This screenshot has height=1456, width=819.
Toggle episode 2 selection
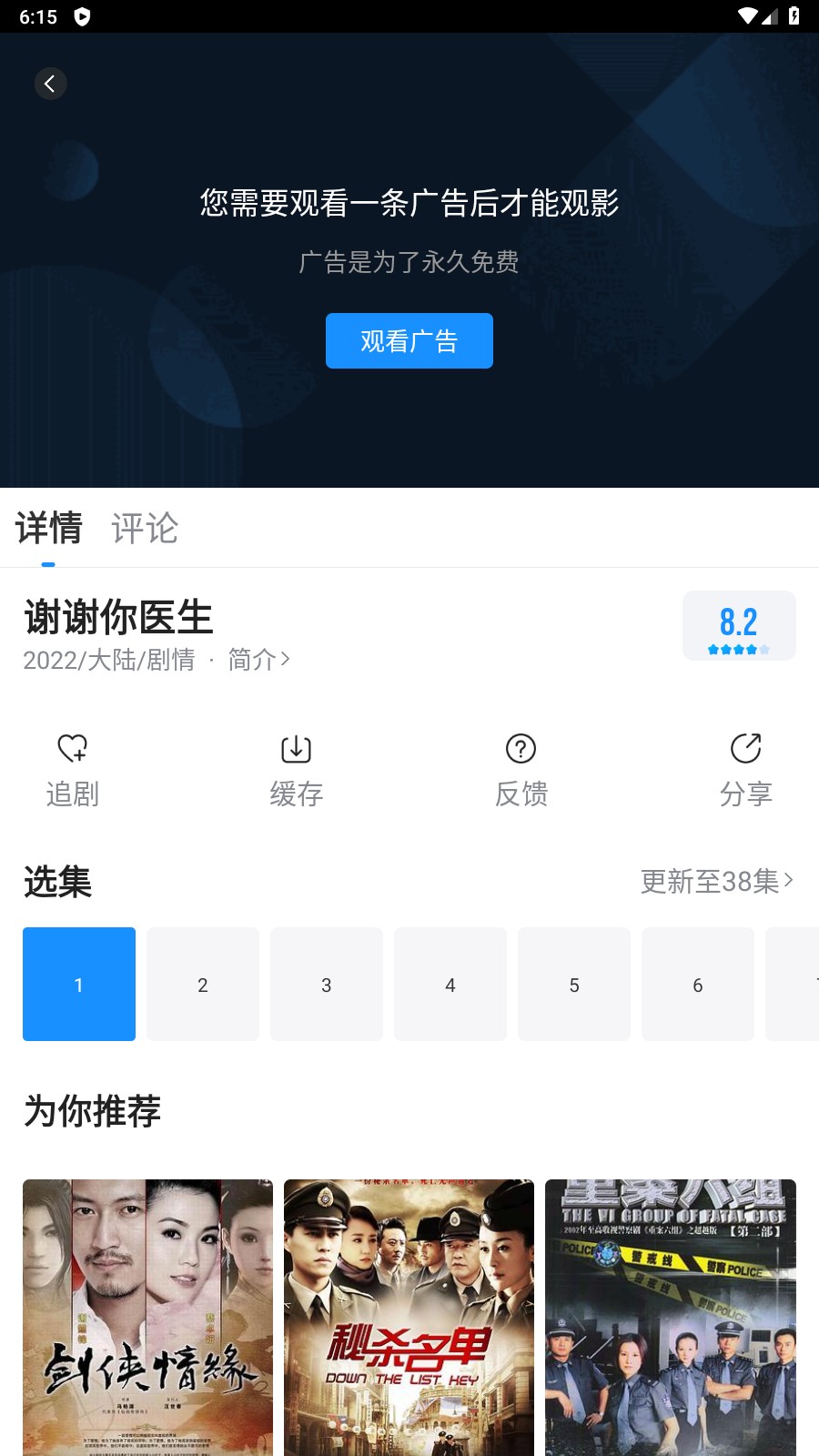click(202, 984)
